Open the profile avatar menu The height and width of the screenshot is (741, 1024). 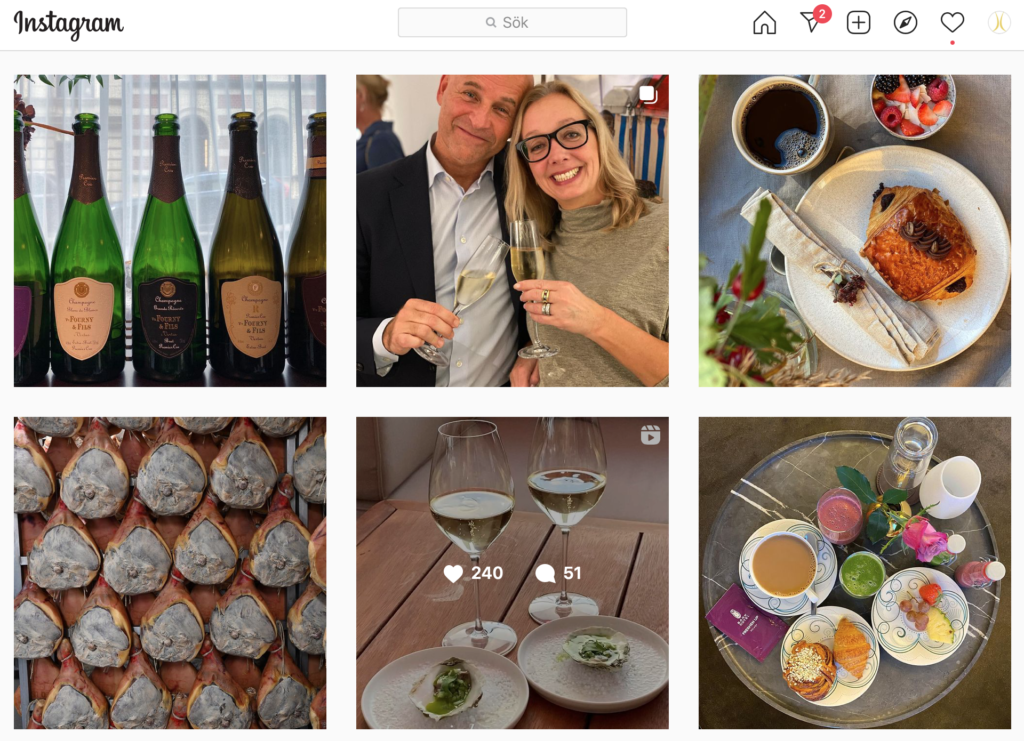click(999, 23)
